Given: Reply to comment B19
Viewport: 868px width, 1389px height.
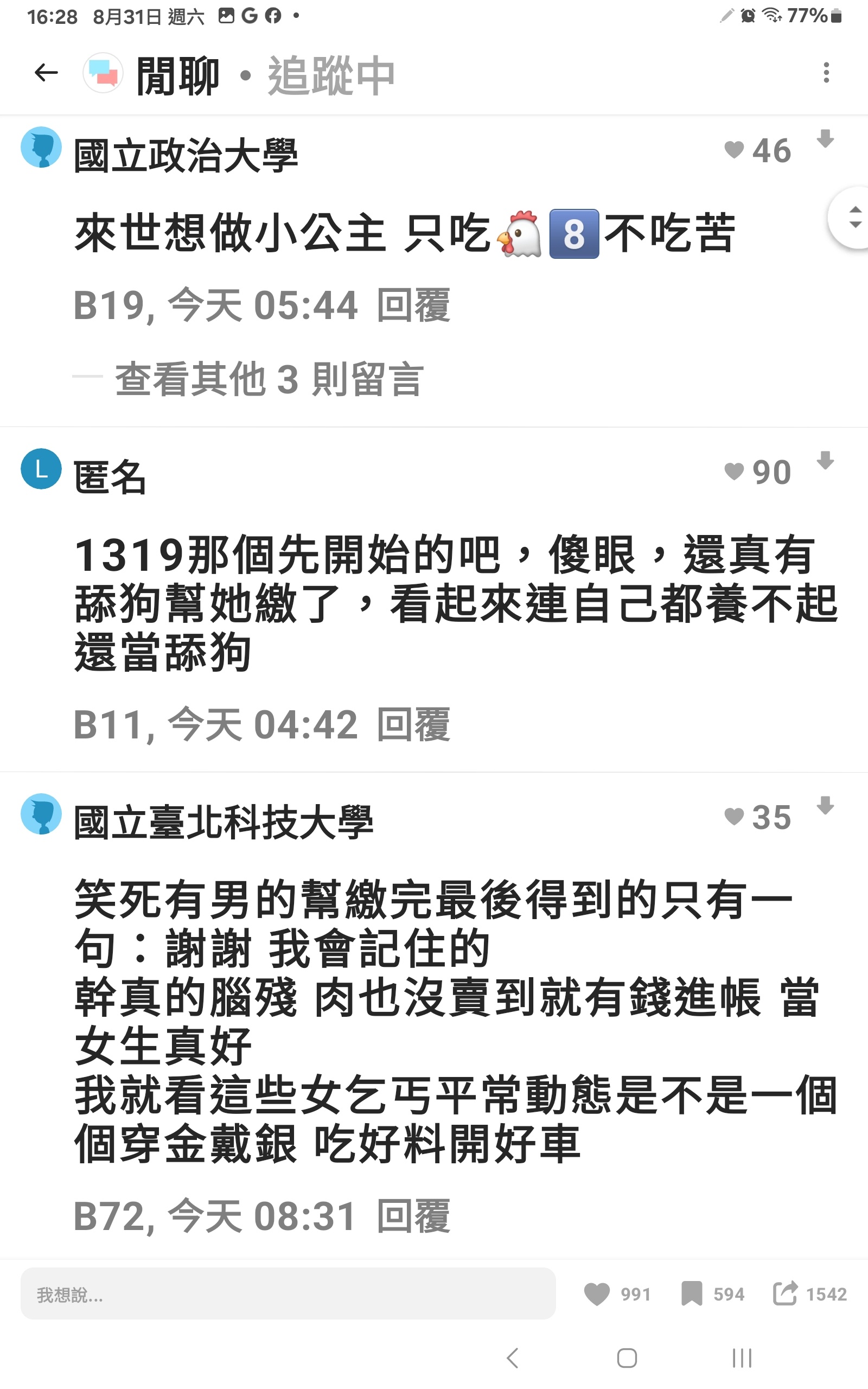Looking at the screenshot, I should point(413,305).
